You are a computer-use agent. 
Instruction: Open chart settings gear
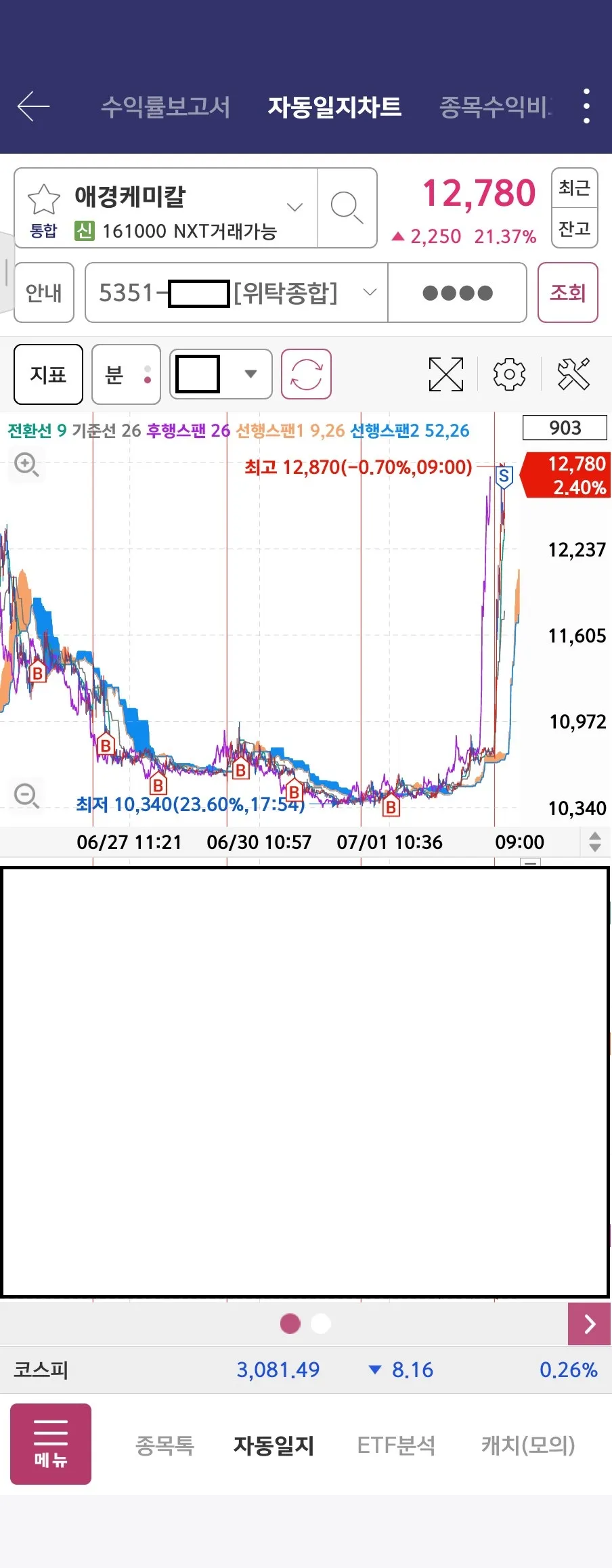509,374
